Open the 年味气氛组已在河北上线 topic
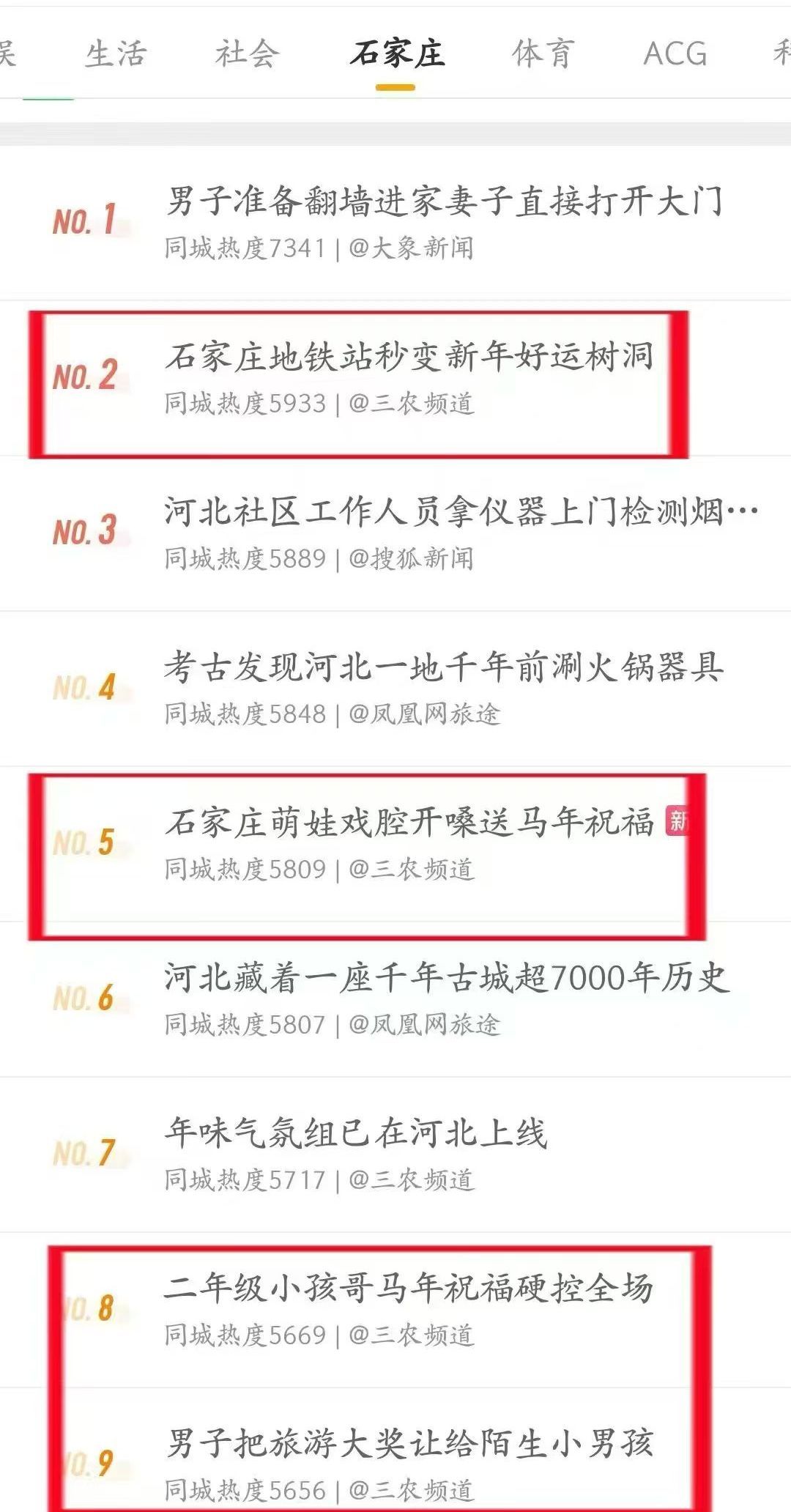 (x=356, y=1134)
